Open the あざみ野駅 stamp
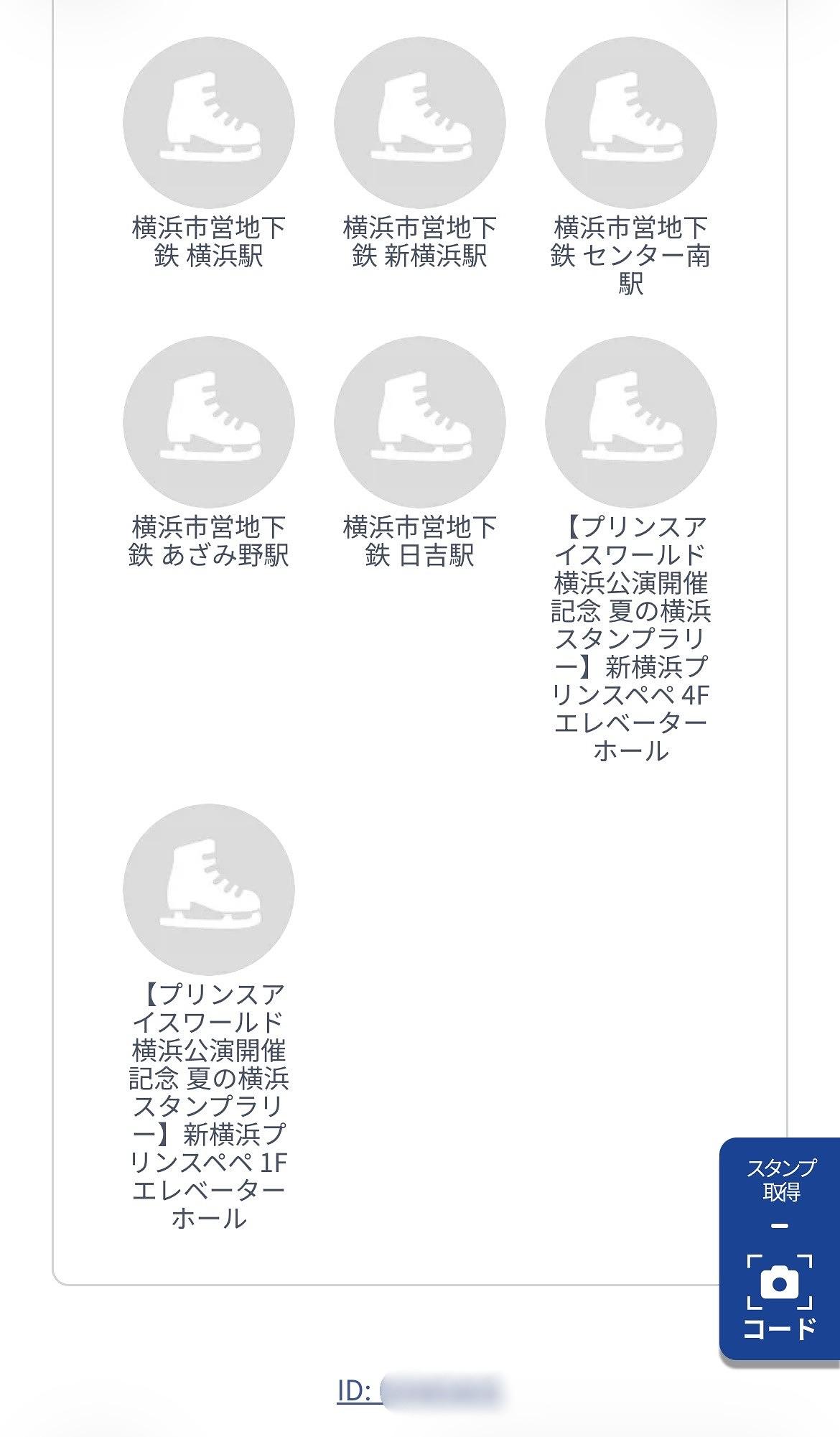Image resolution: width=840 pixels, height=1437 pixels. pyautogui.click(x=209, y=422)
